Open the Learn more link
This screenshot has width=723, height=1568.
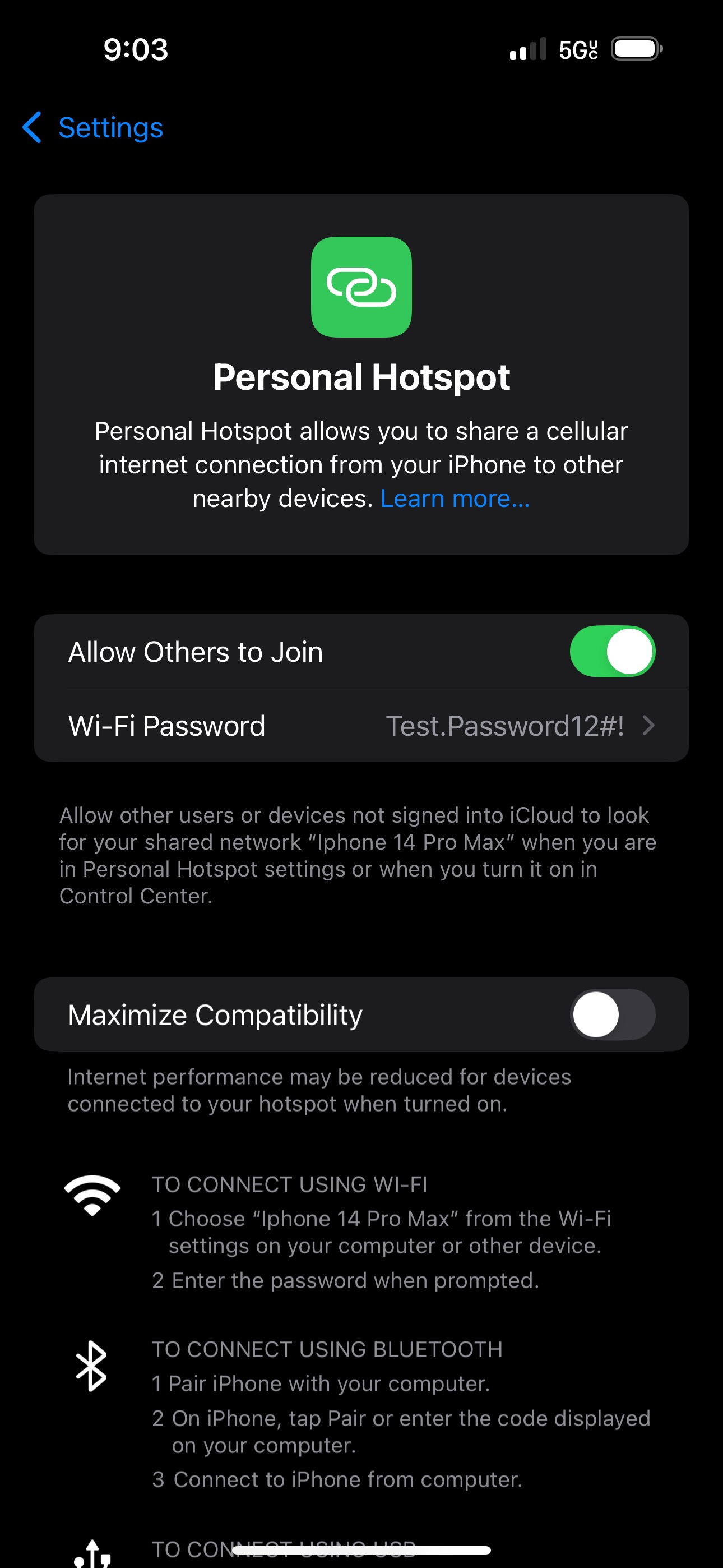[455, 499]
